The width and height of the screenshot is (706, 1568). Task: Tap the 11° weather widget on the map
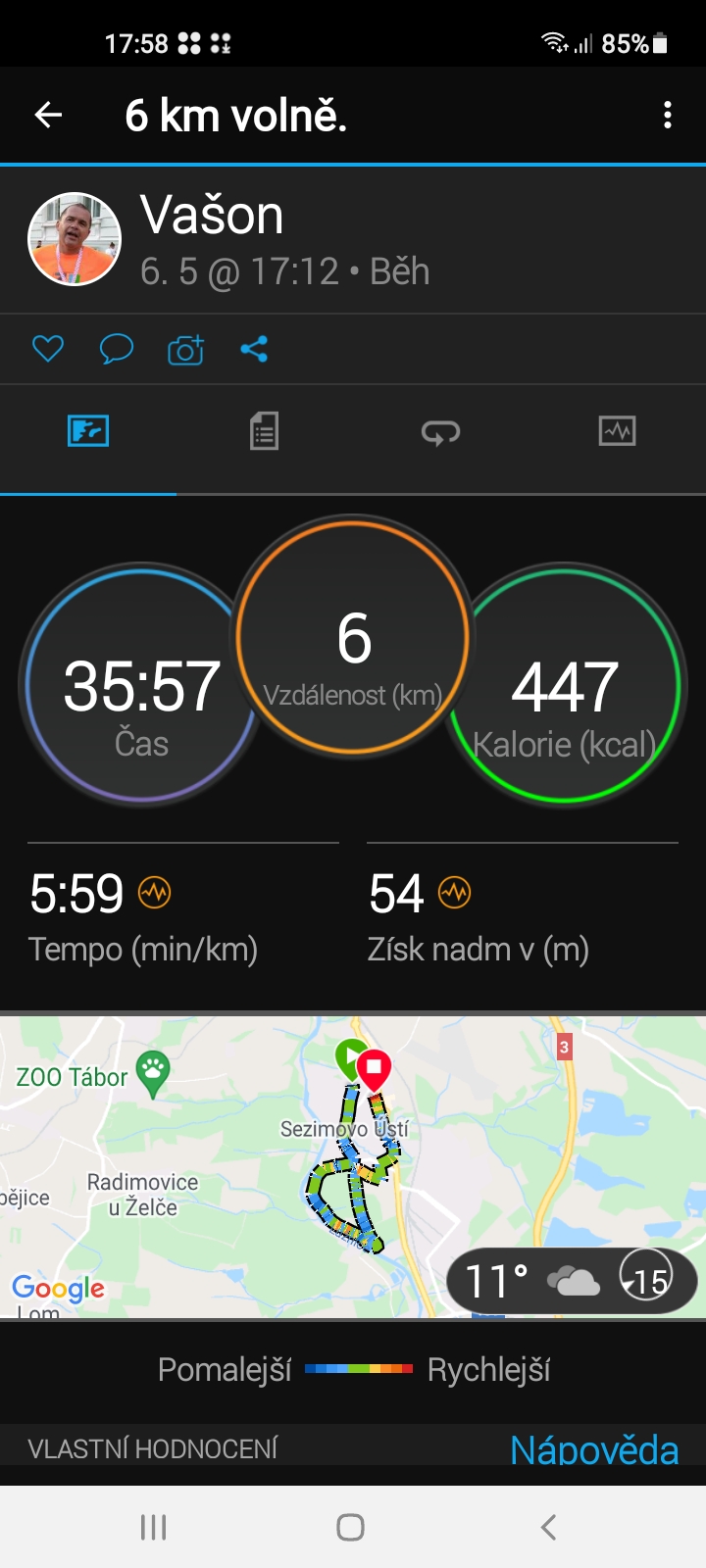572,1280
